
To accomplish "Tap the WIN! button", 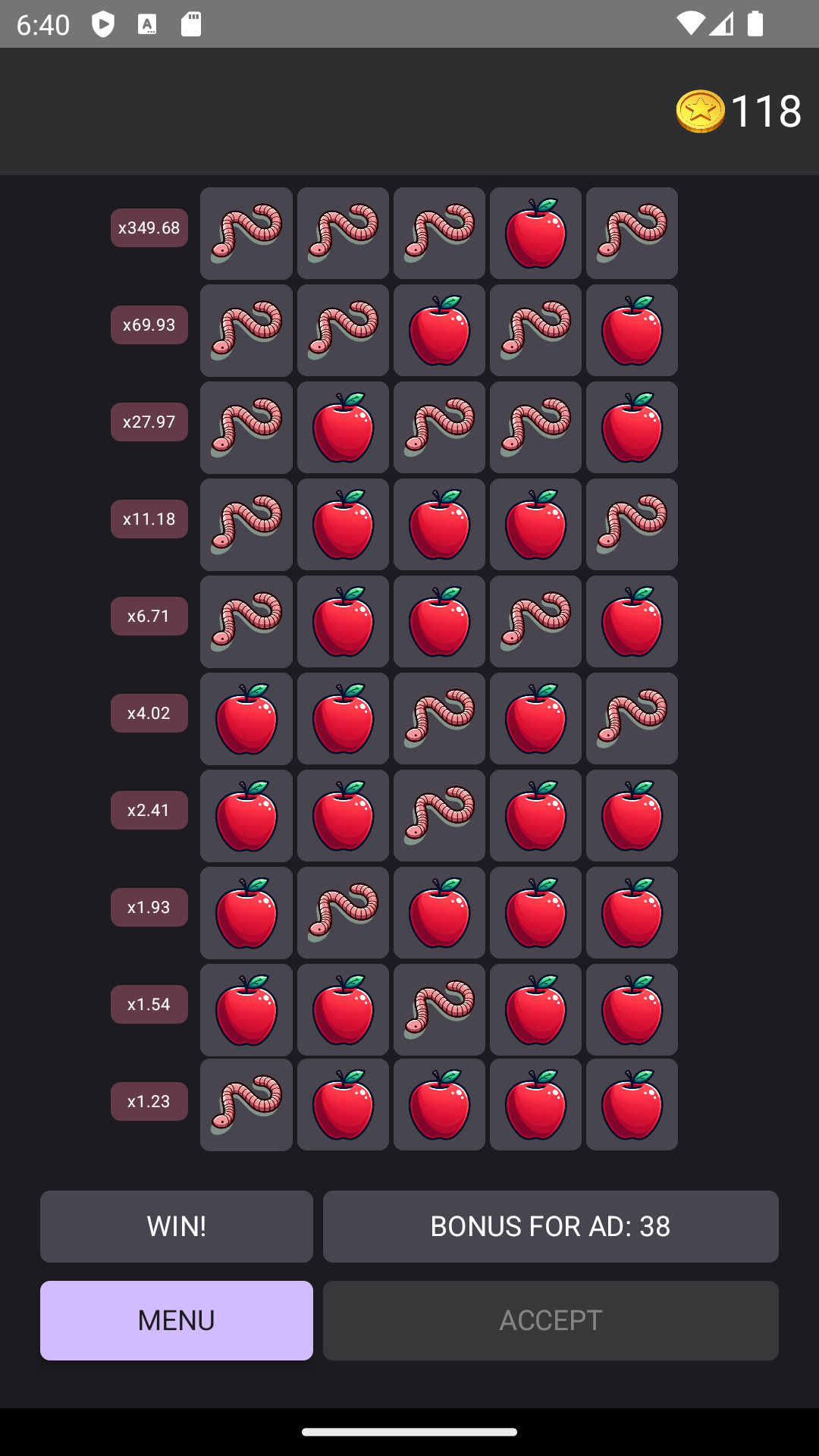I will pos(176,1226).
